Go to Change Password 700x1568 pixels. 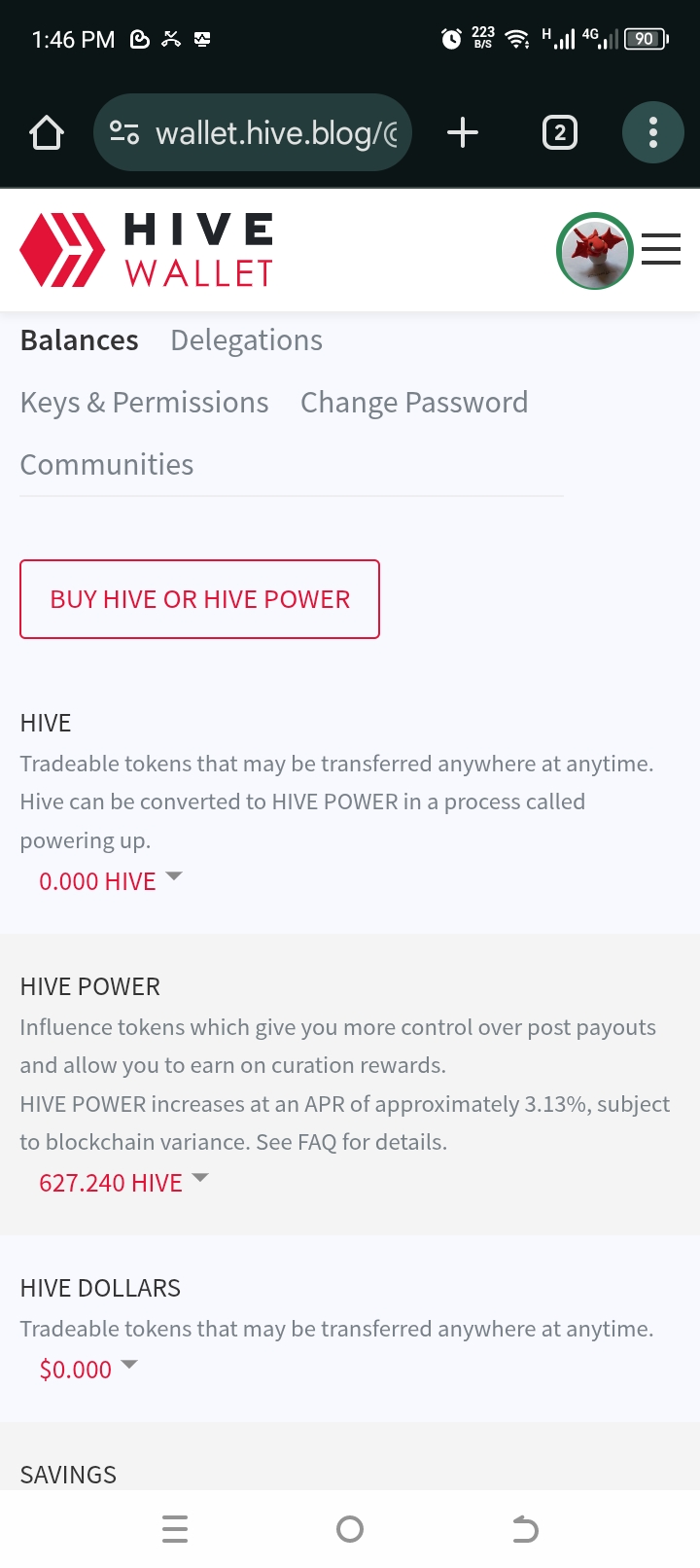(x=413, y=403)
